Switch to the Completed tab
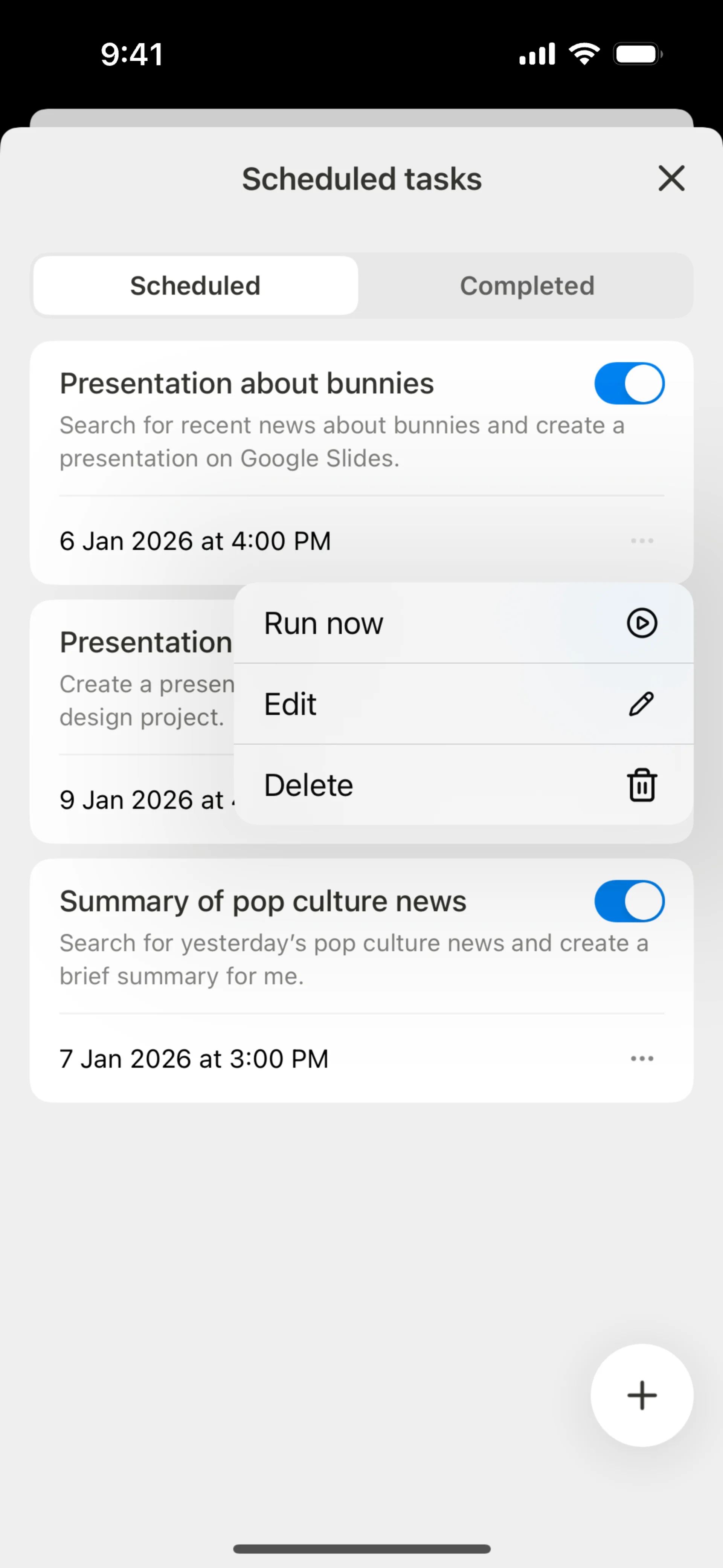723x1568 pixels. pyautogui.click(x=526, y=286)
